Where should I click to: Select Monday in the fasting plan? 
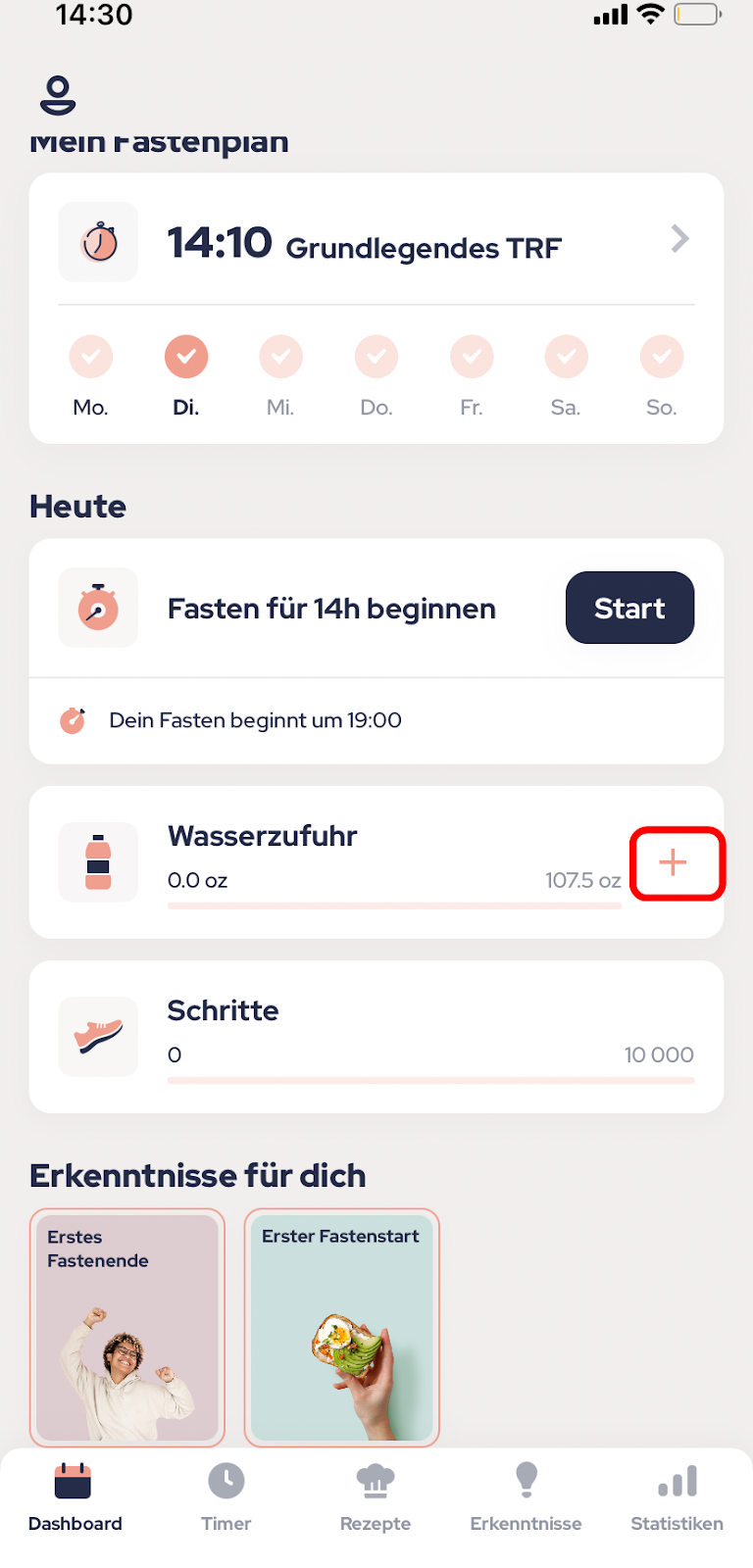[90, 357]
